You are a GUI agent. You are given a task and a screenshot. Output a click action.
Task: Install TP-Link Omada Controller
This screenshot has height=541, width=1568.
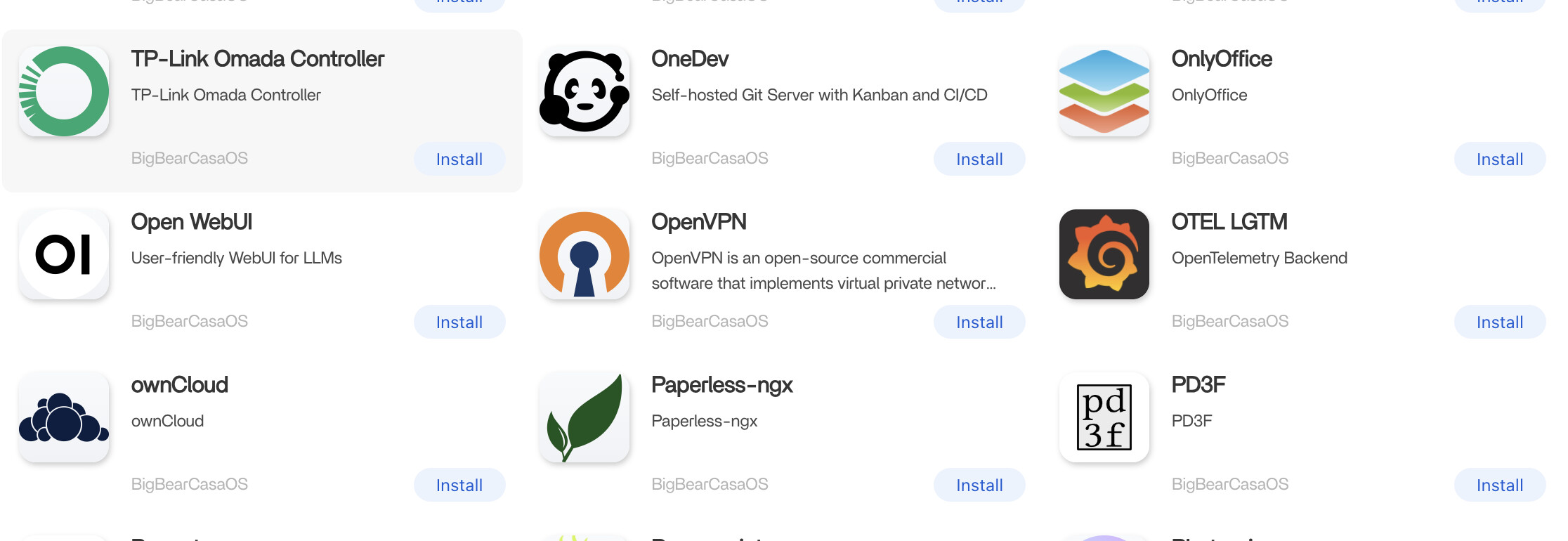[x=459, y=159]
